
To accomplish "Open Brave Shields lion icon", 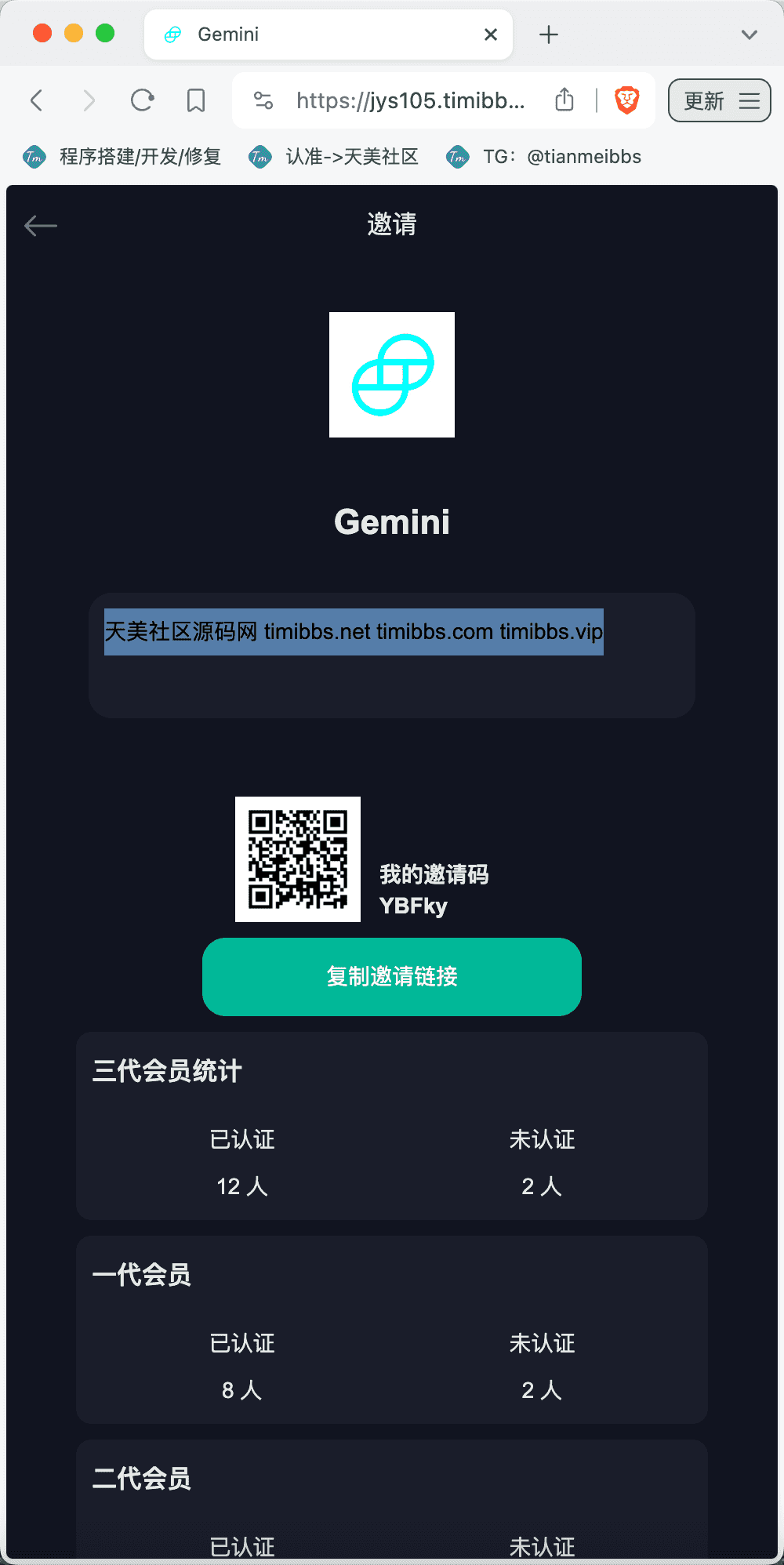I will pyautogui.click(x=627, y=100).
